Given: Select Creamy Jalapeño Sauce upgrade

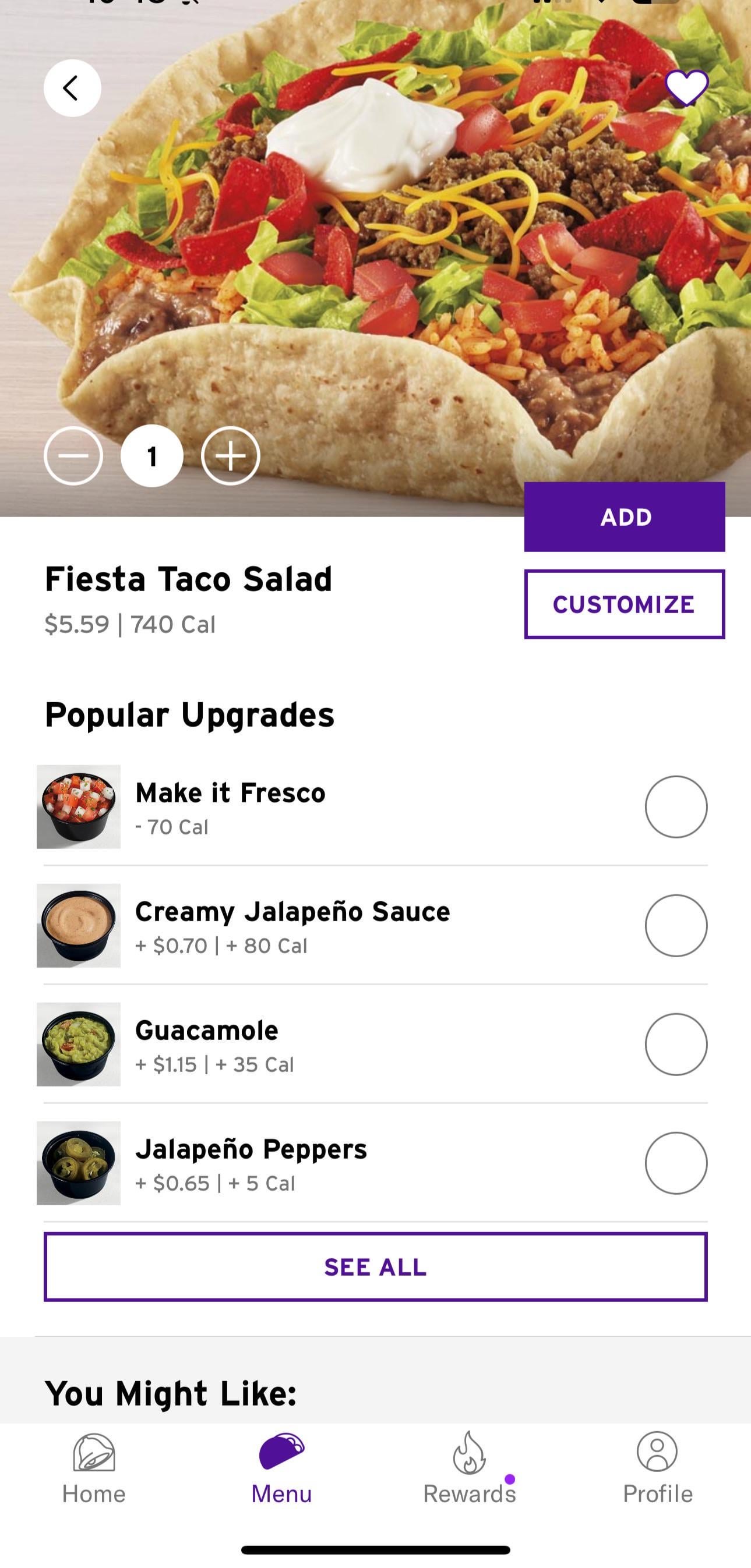Looking at the screenshot, I should 676,925.
